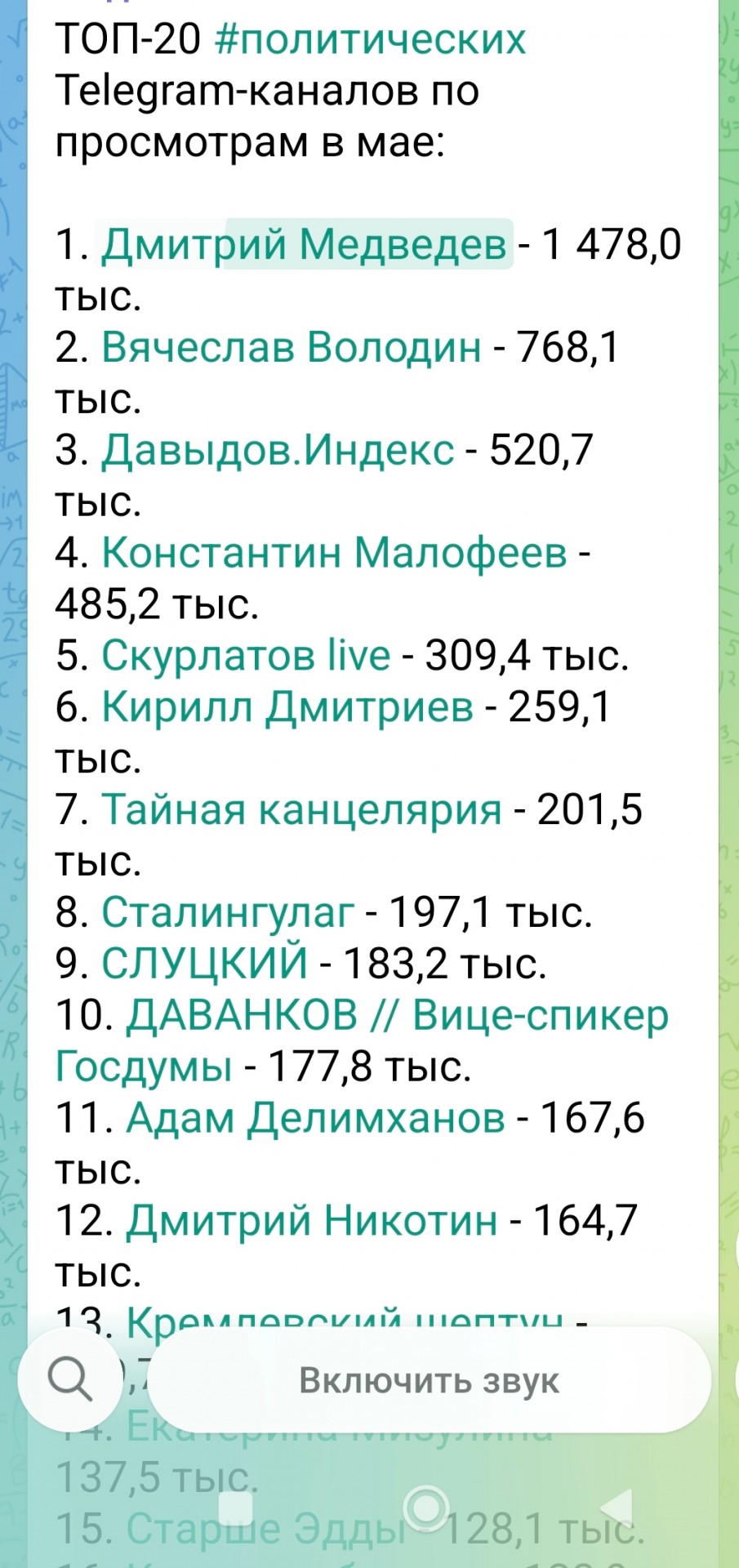
Task: Open the Дмитрий Никотин channel link
Action: 311,1220
